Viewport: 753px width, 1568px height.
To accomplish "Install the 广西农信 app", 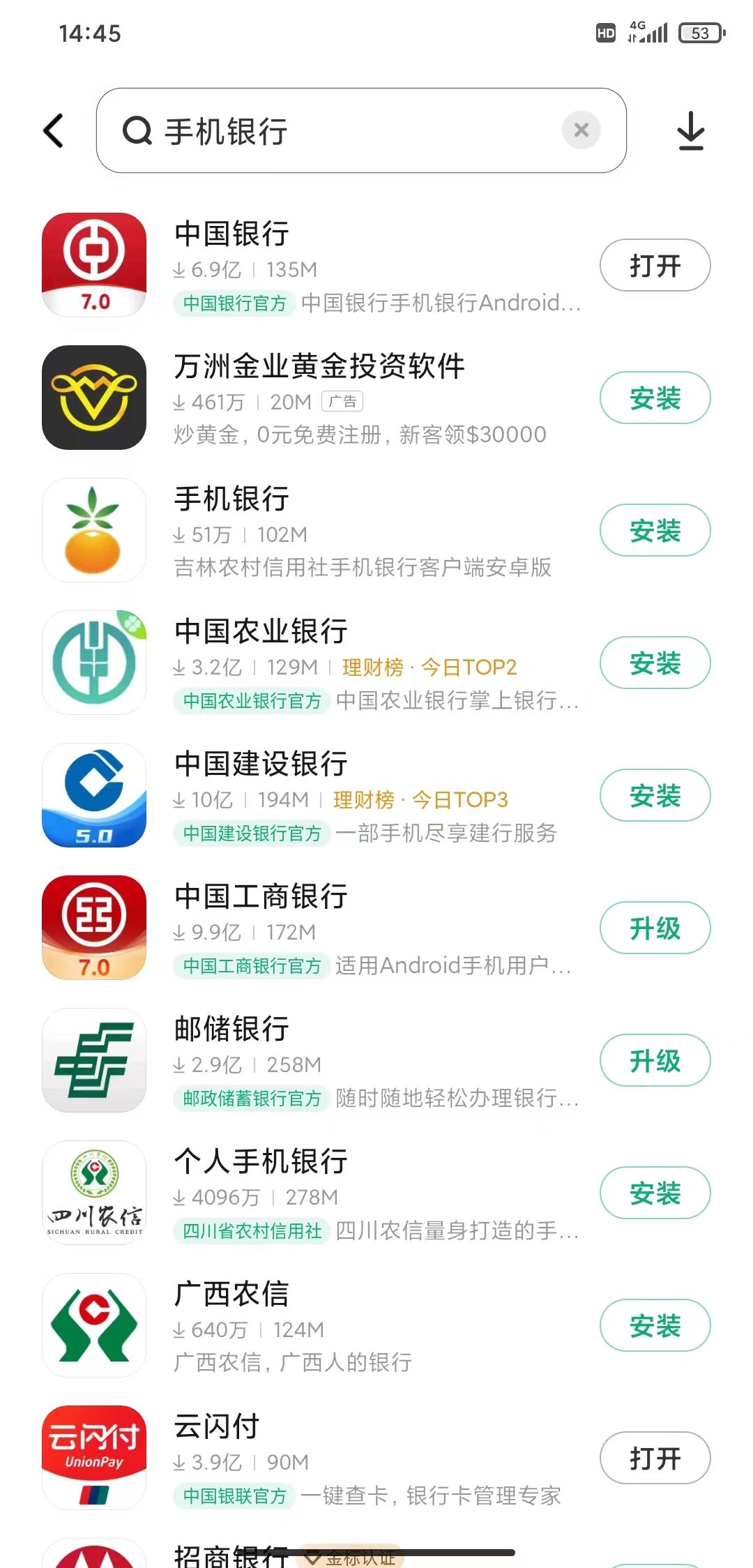I will pos(654,1326).
